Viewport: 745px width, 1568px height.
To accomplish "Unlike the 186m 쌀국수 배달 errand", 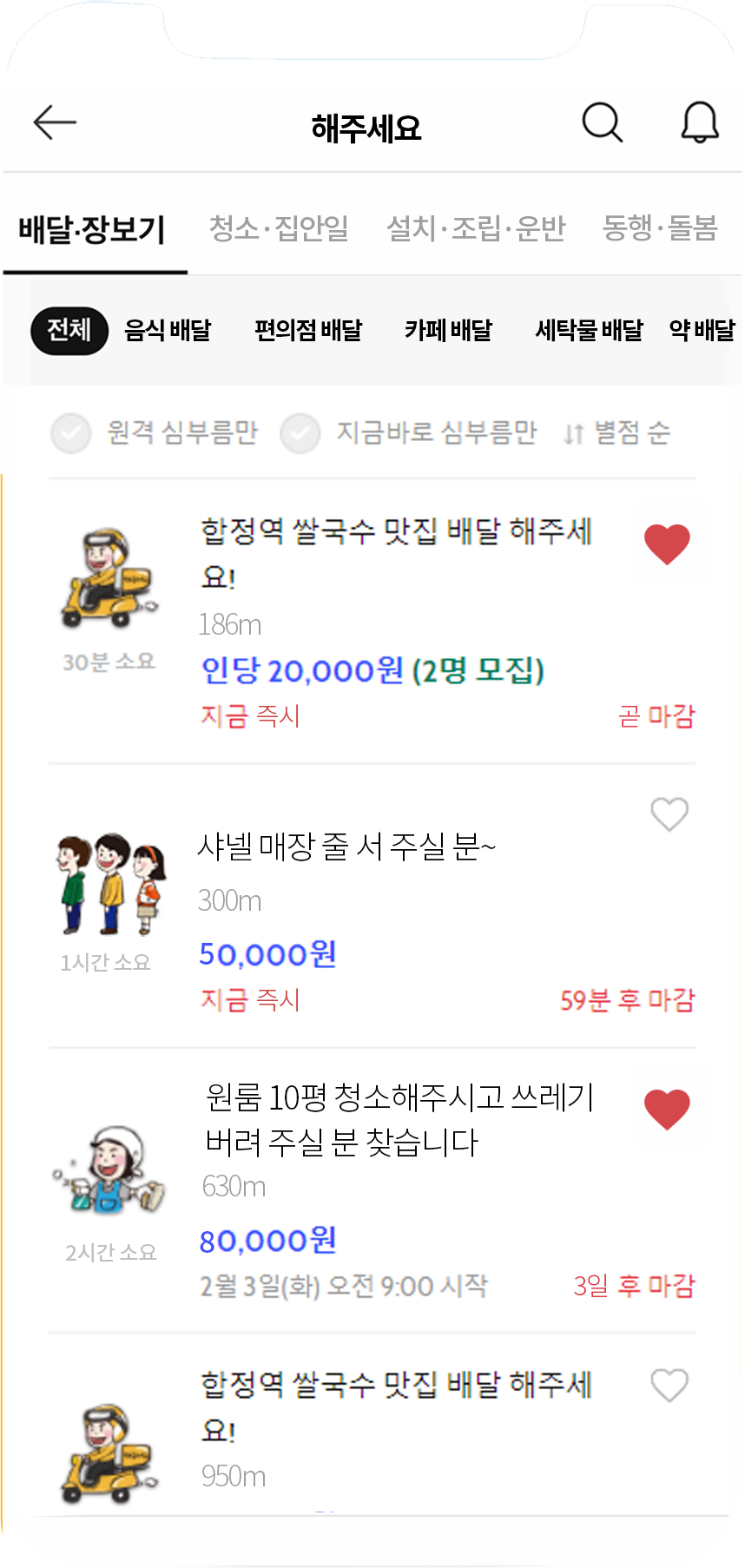I will [x=667, y=544].
